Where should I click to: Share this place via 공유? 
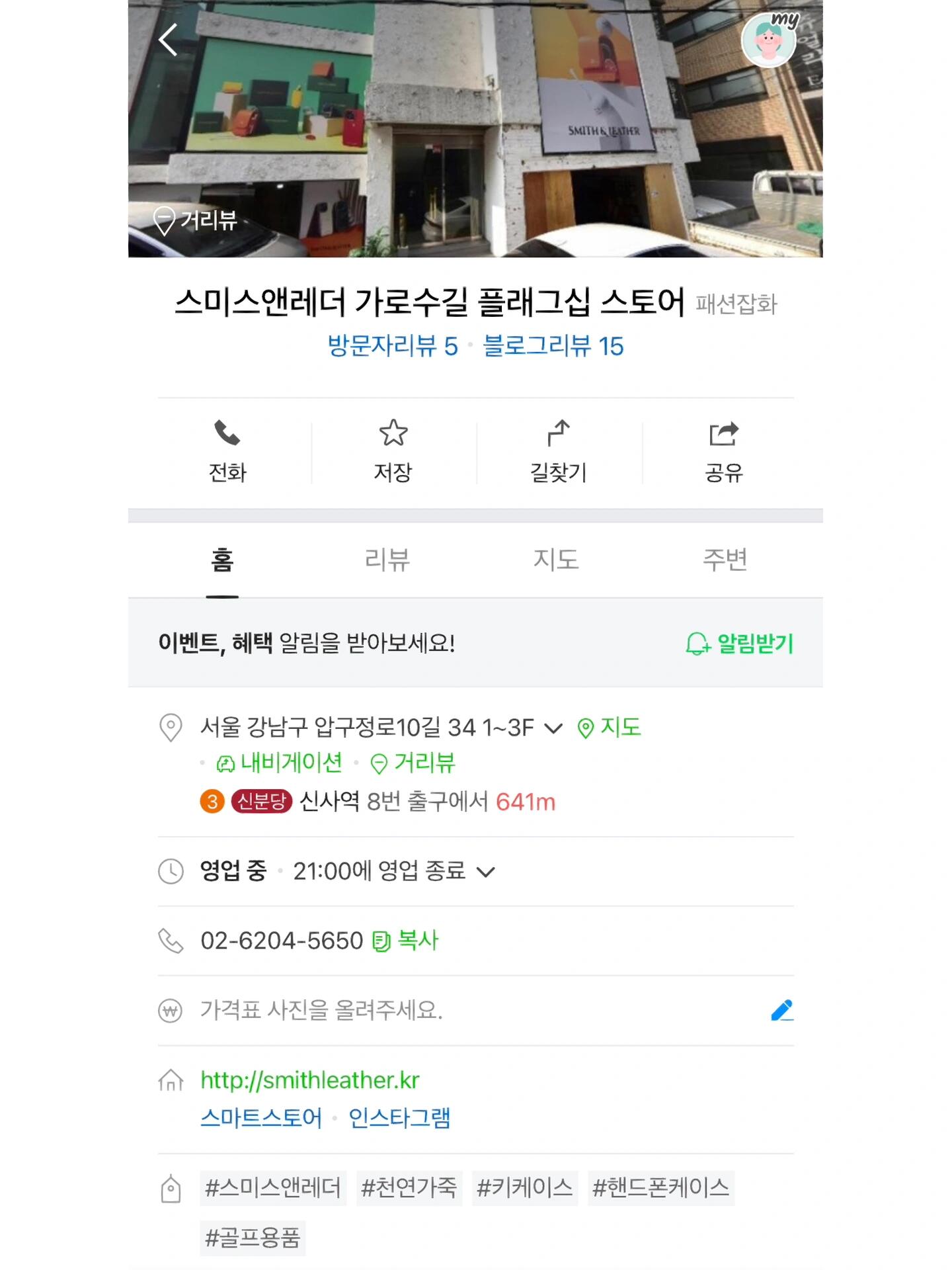724,451
